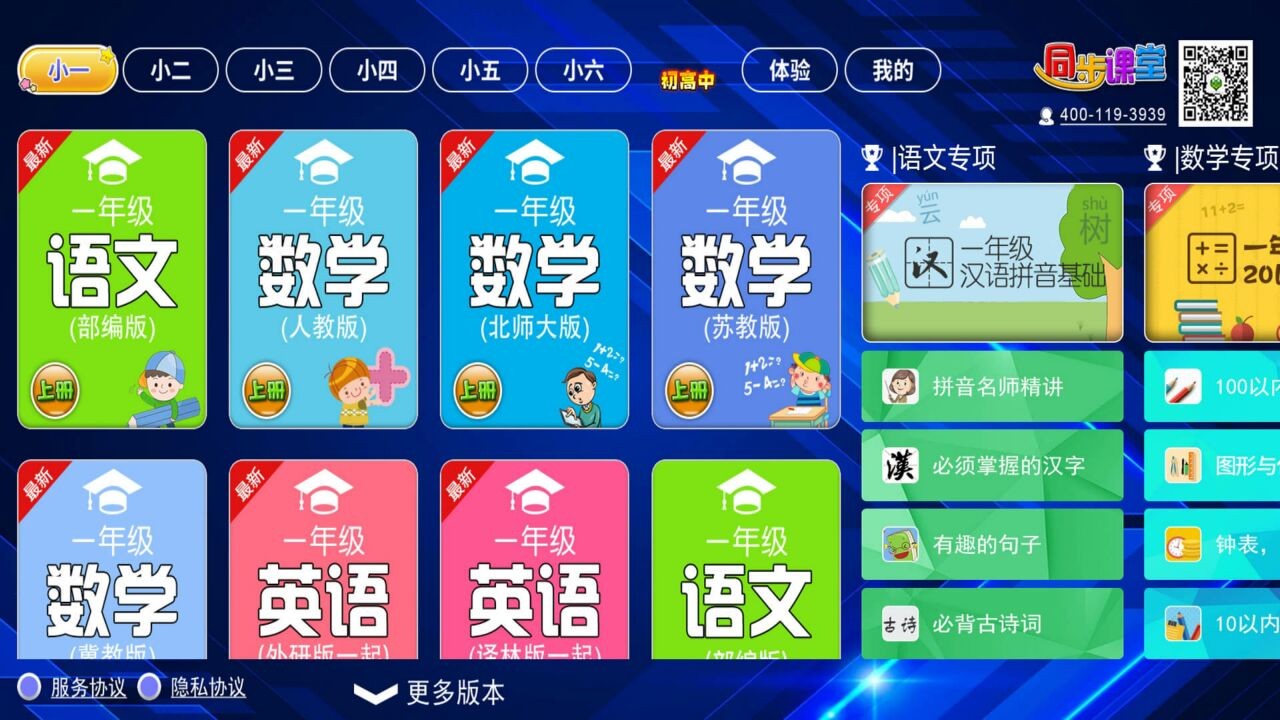Open 一年级汉语拼音基础 banner
The width and height of the screenshot is (1280, 720).
992,263
